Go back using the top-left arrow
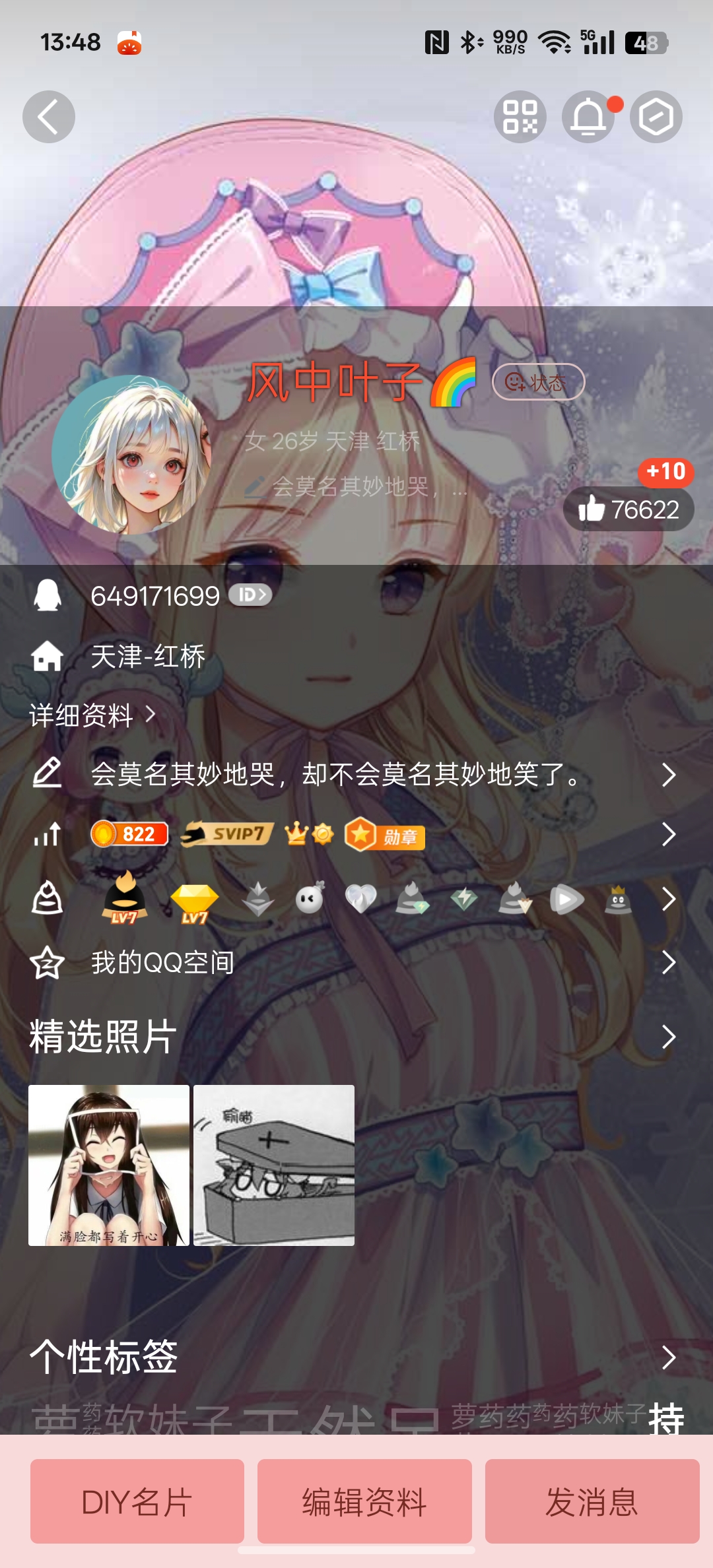Screen dimensions: 713x1568 [x=49, y=117]
